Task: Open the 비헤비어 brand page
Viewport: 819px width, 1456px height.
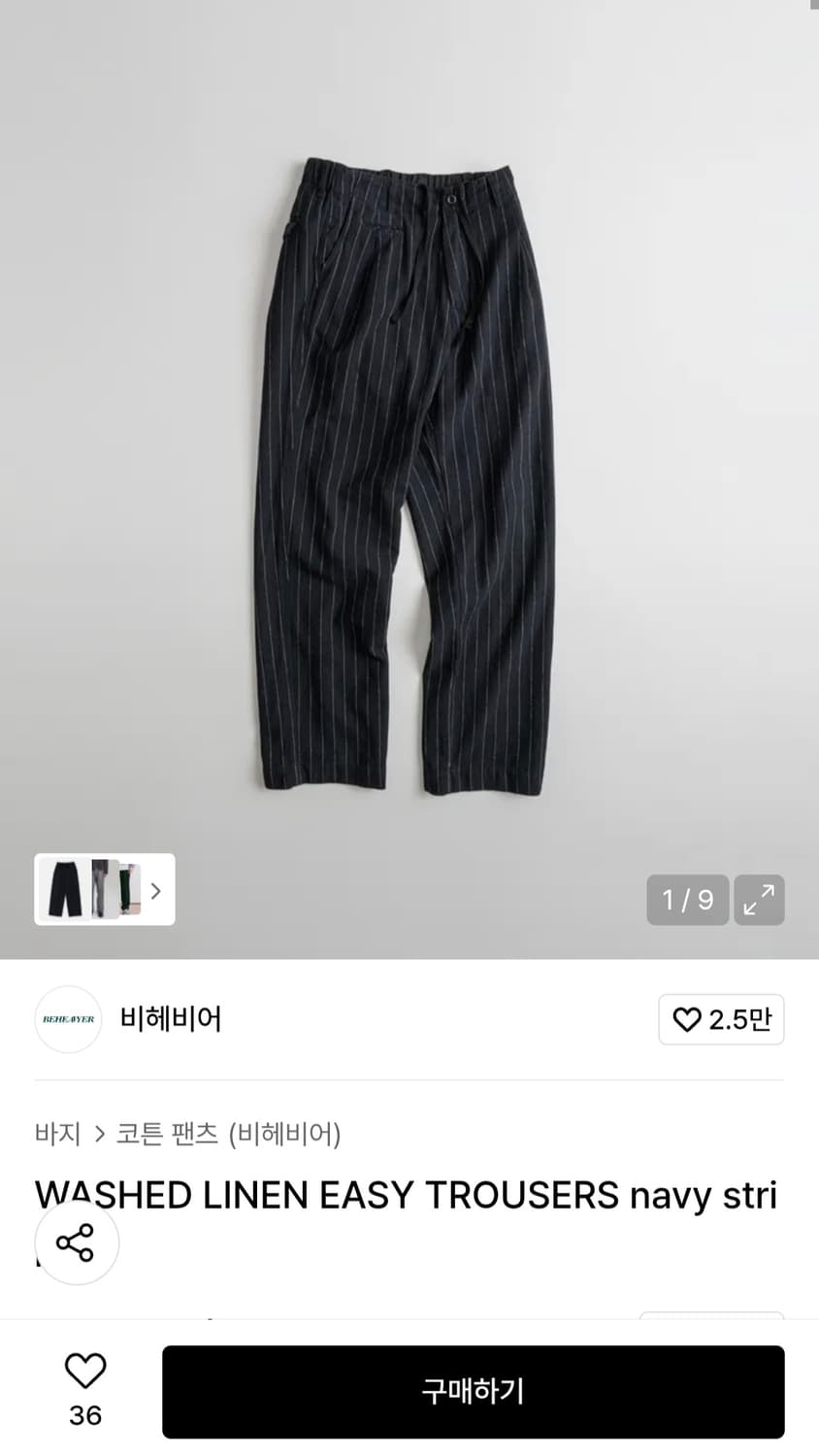Action: [x=171, y=1019]
